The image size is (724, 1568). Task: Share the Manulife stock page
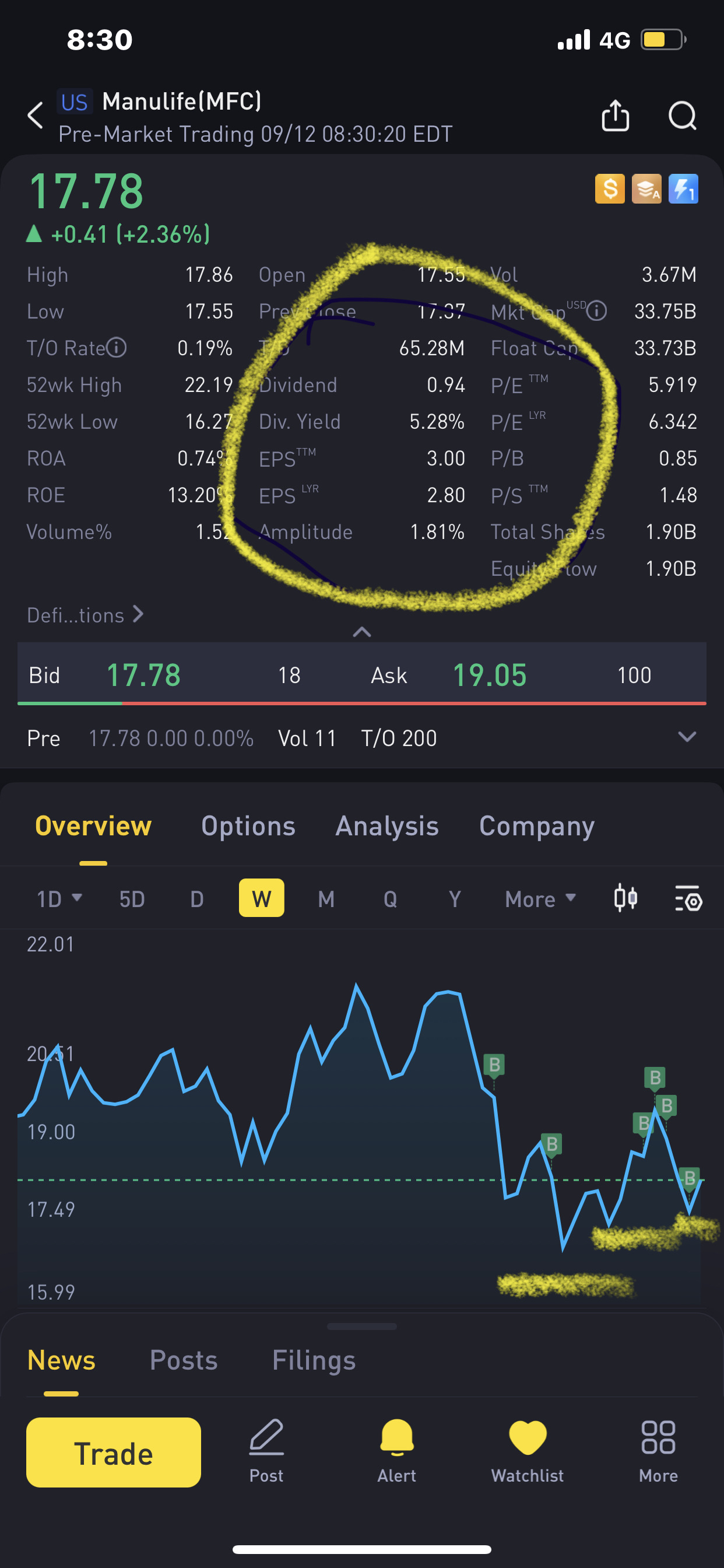pos(615,116)
